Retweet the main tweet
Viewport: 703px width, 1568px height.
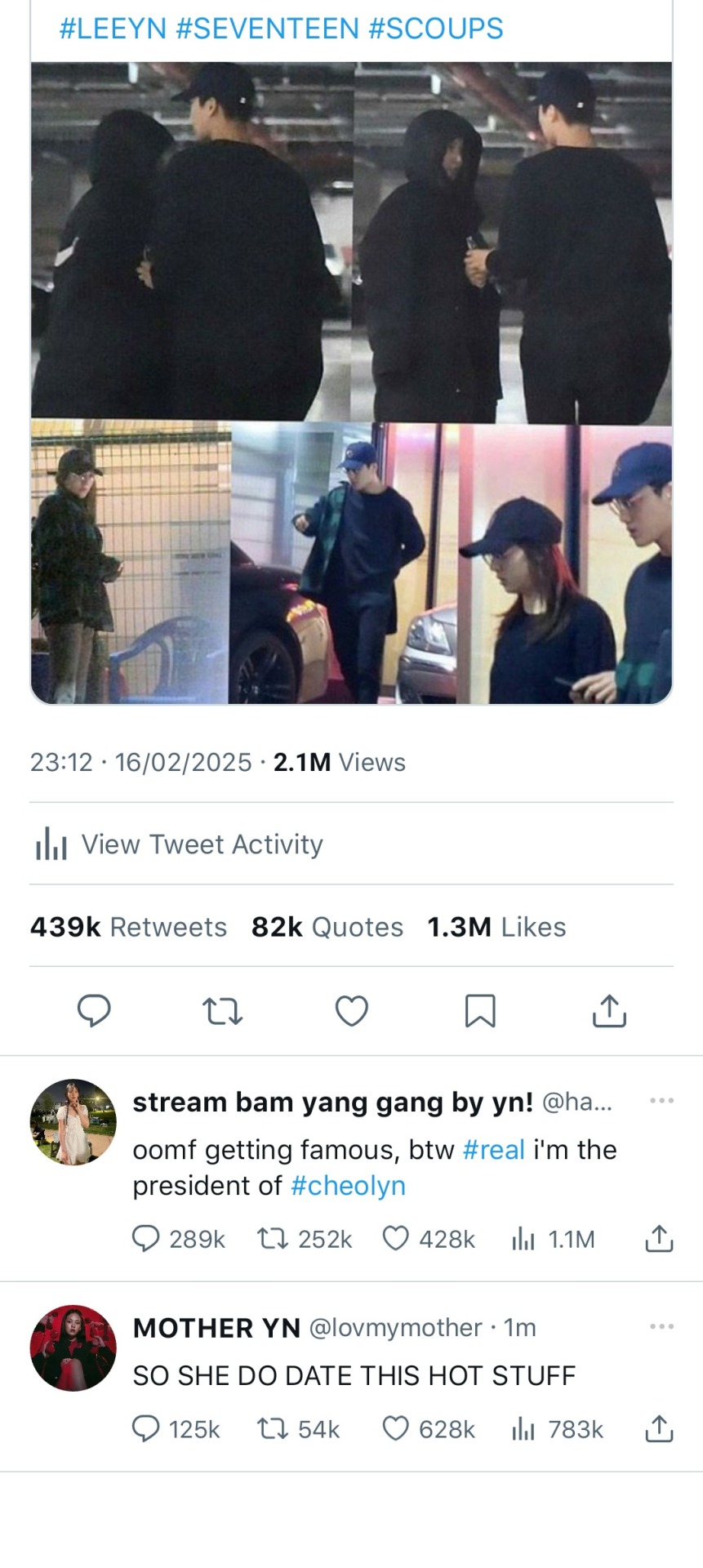(x=222, y=1011)
